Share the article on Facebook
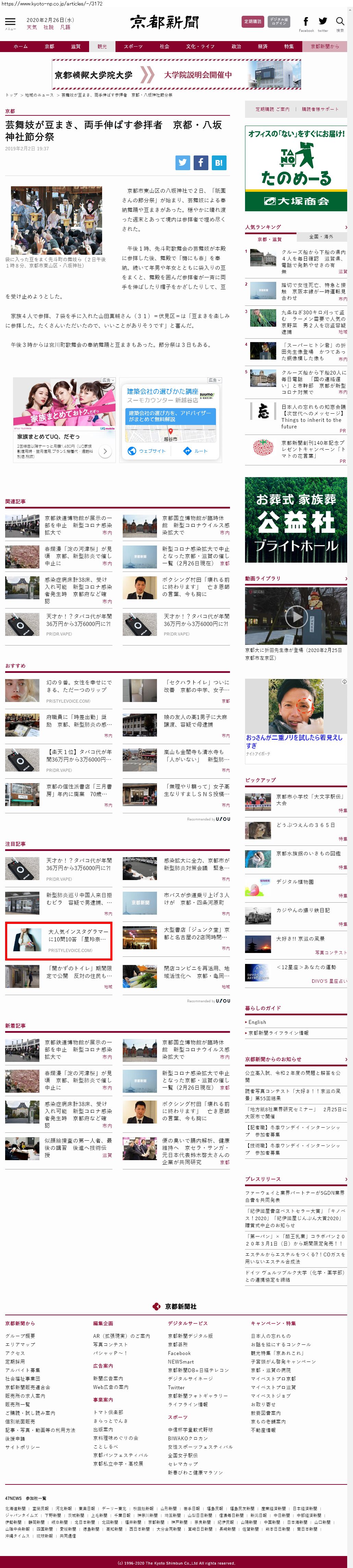This screenshot has height=1568, width=353. point(200,163)
